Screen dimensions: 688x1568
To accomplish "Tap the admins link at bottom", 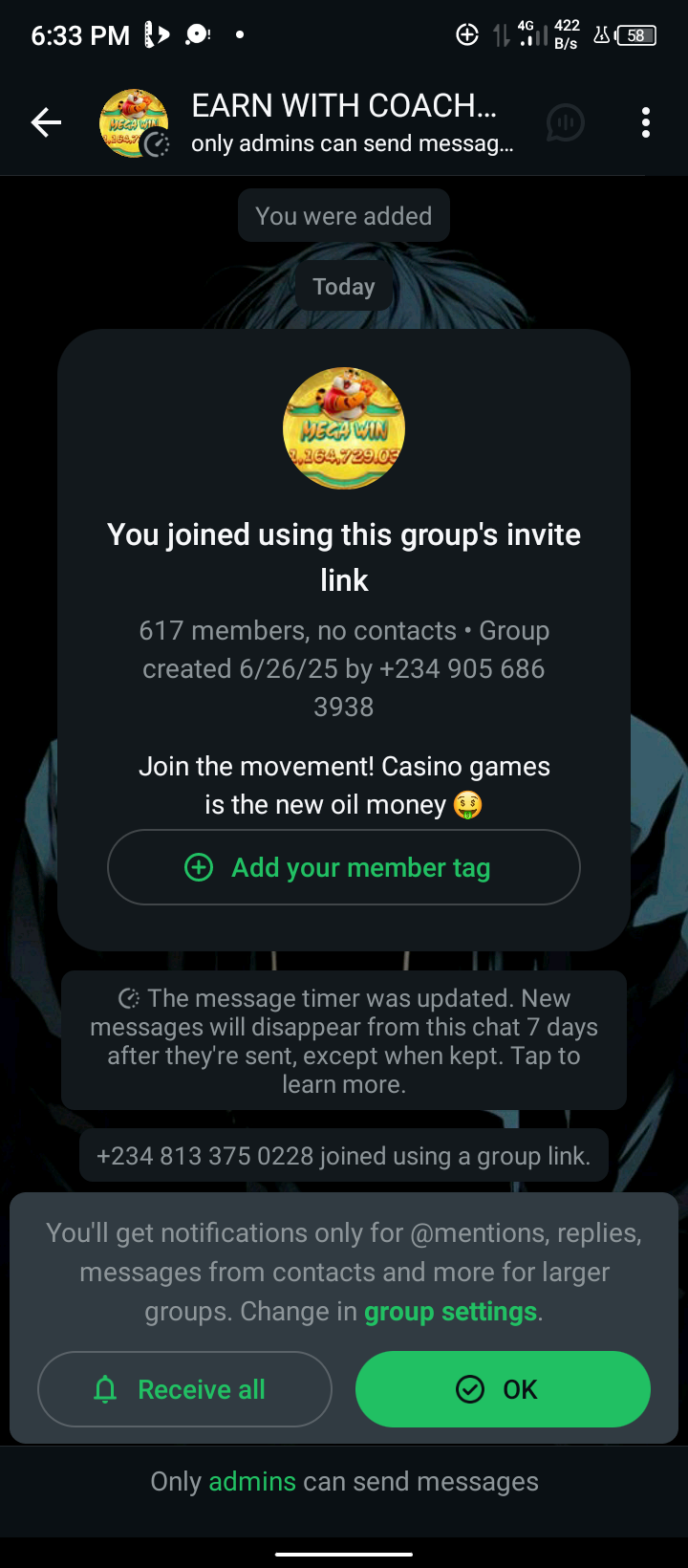I will (252, 1482).
